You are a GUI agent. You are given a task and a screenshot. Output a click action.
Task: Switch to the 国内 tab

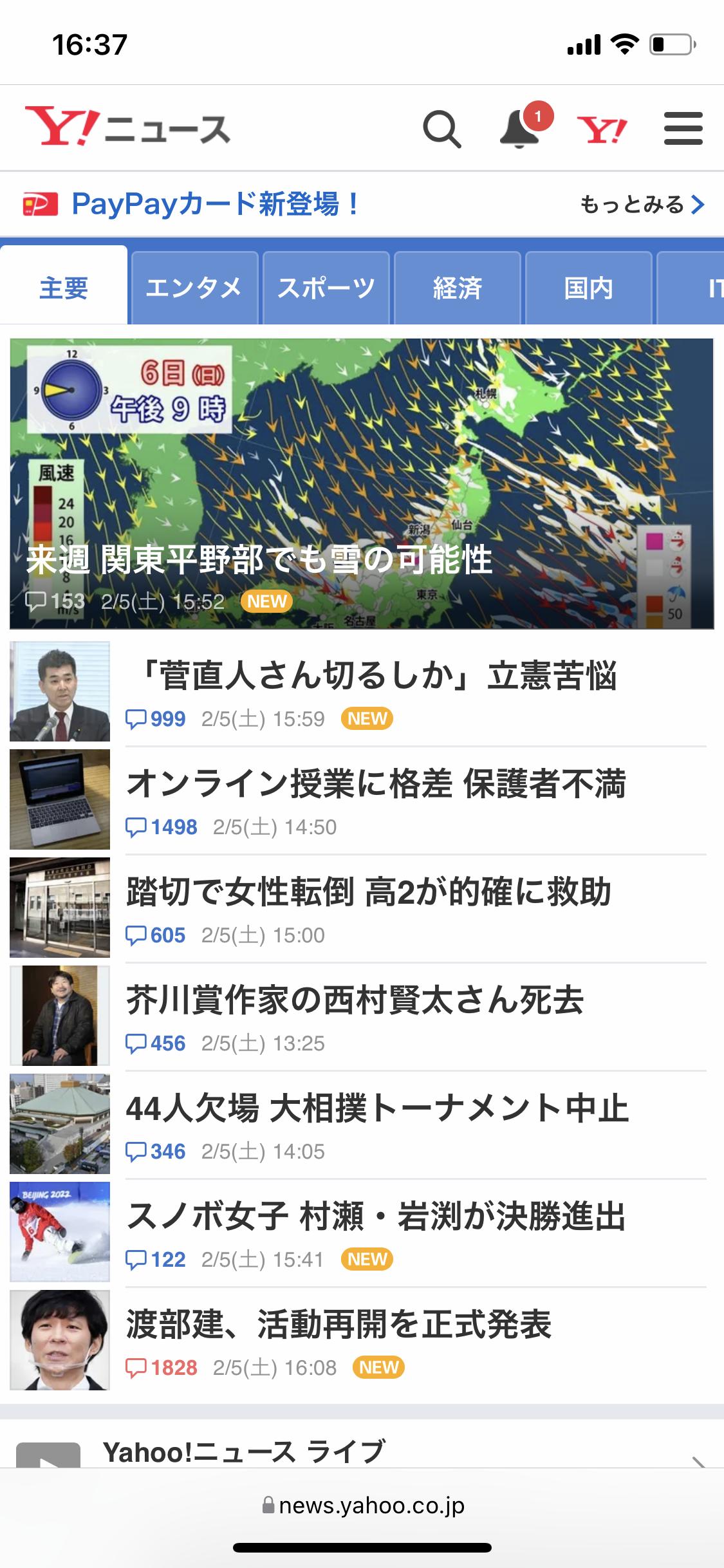pyautogui.click(x=588, y=288)
